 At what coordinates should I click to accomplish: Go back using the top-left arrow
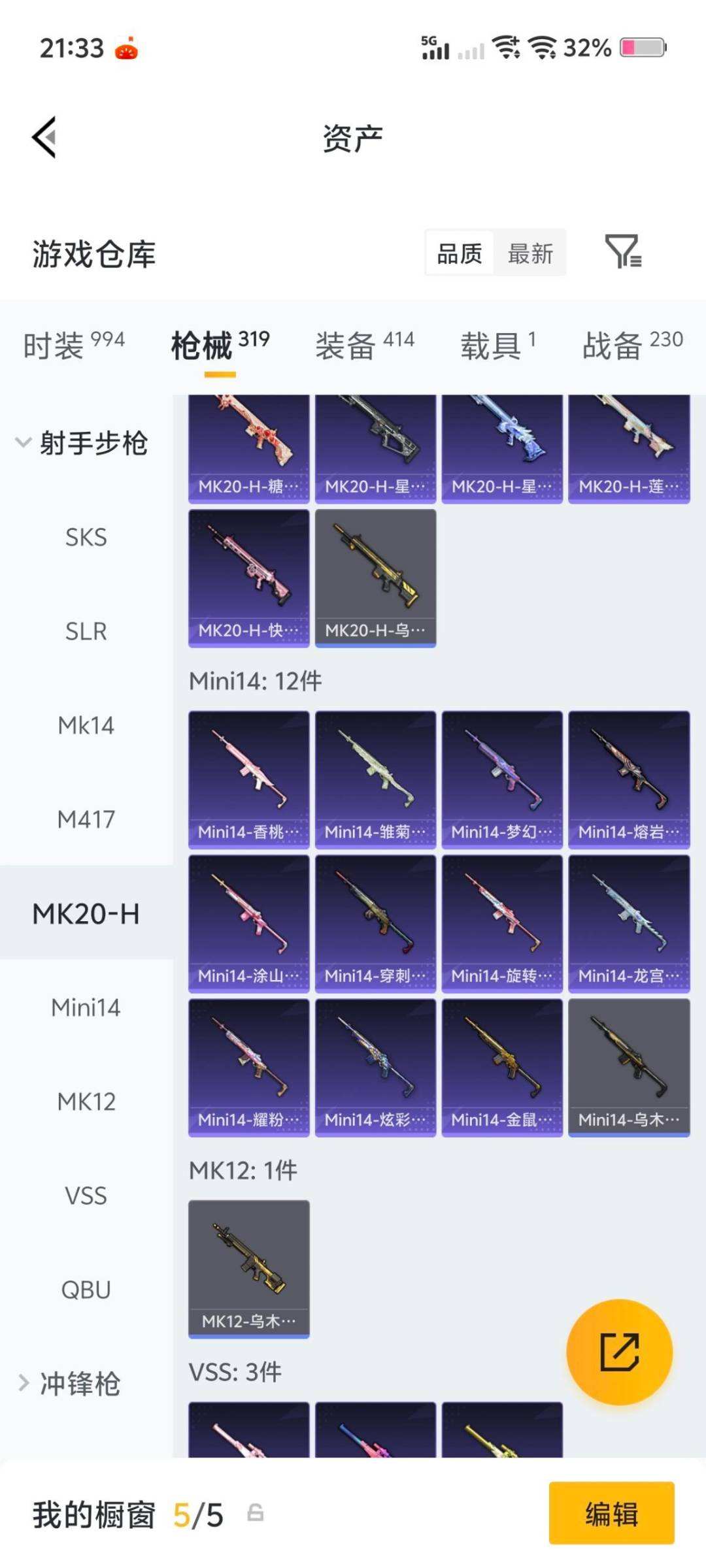(44, 137)
